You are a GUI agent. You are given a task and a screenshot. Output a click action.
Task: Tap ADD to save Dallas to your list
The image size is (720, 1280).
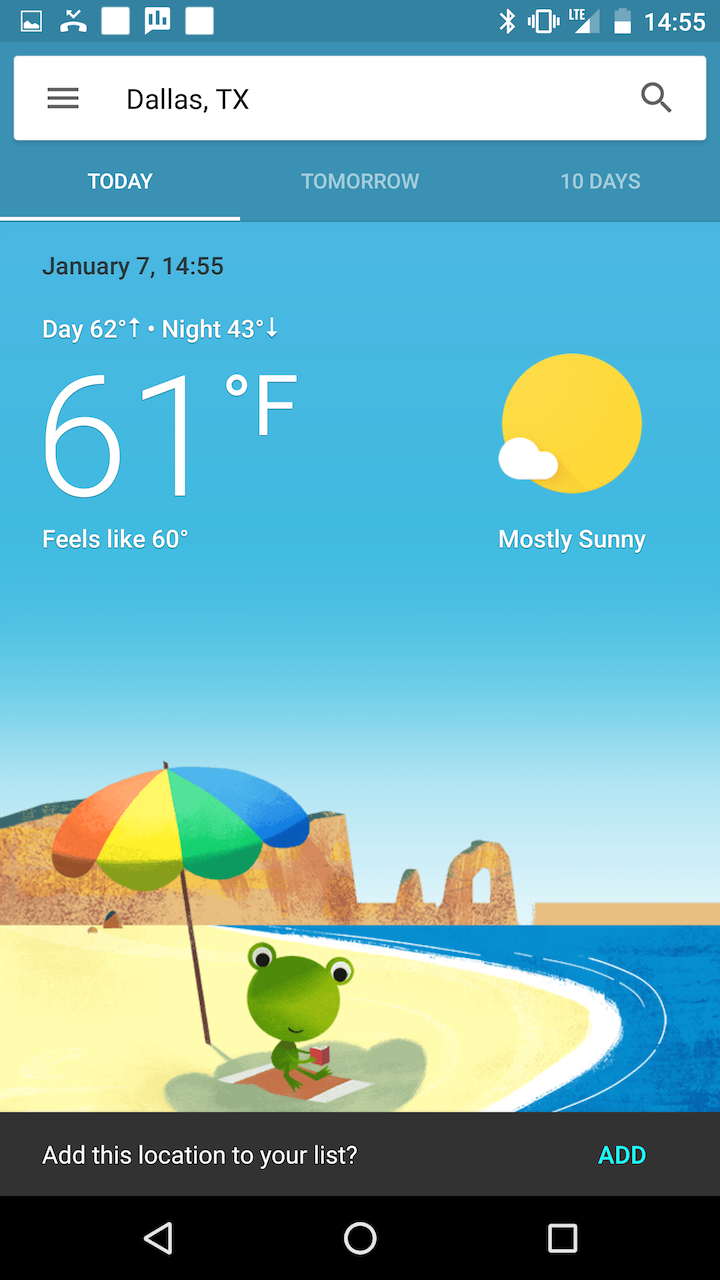pyautogui.click(x=622, y=1154)
